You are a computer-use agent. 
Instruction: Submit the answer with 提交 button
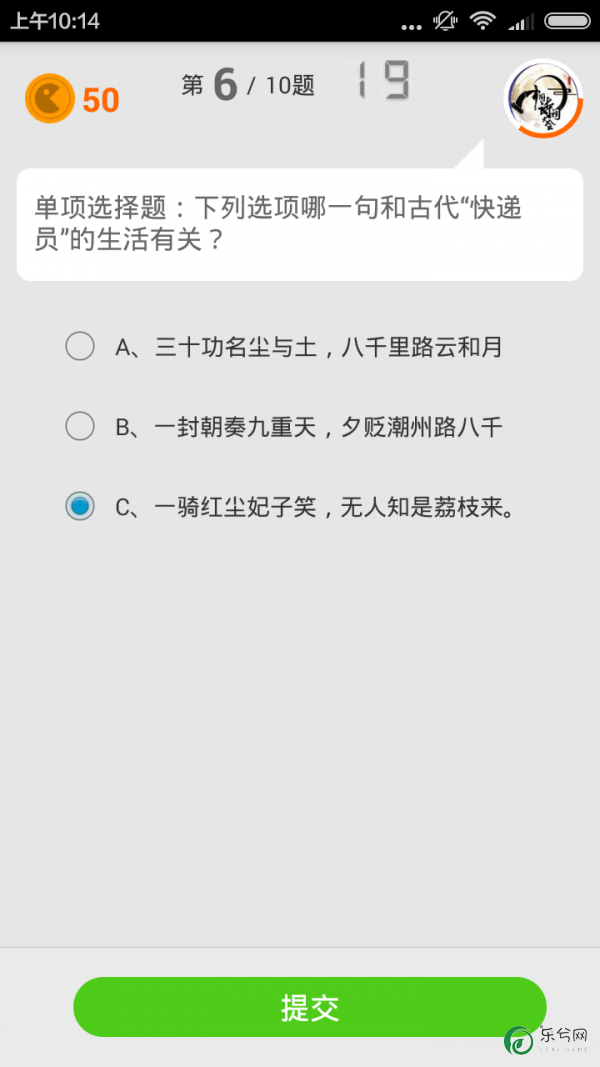[310, 1007]
